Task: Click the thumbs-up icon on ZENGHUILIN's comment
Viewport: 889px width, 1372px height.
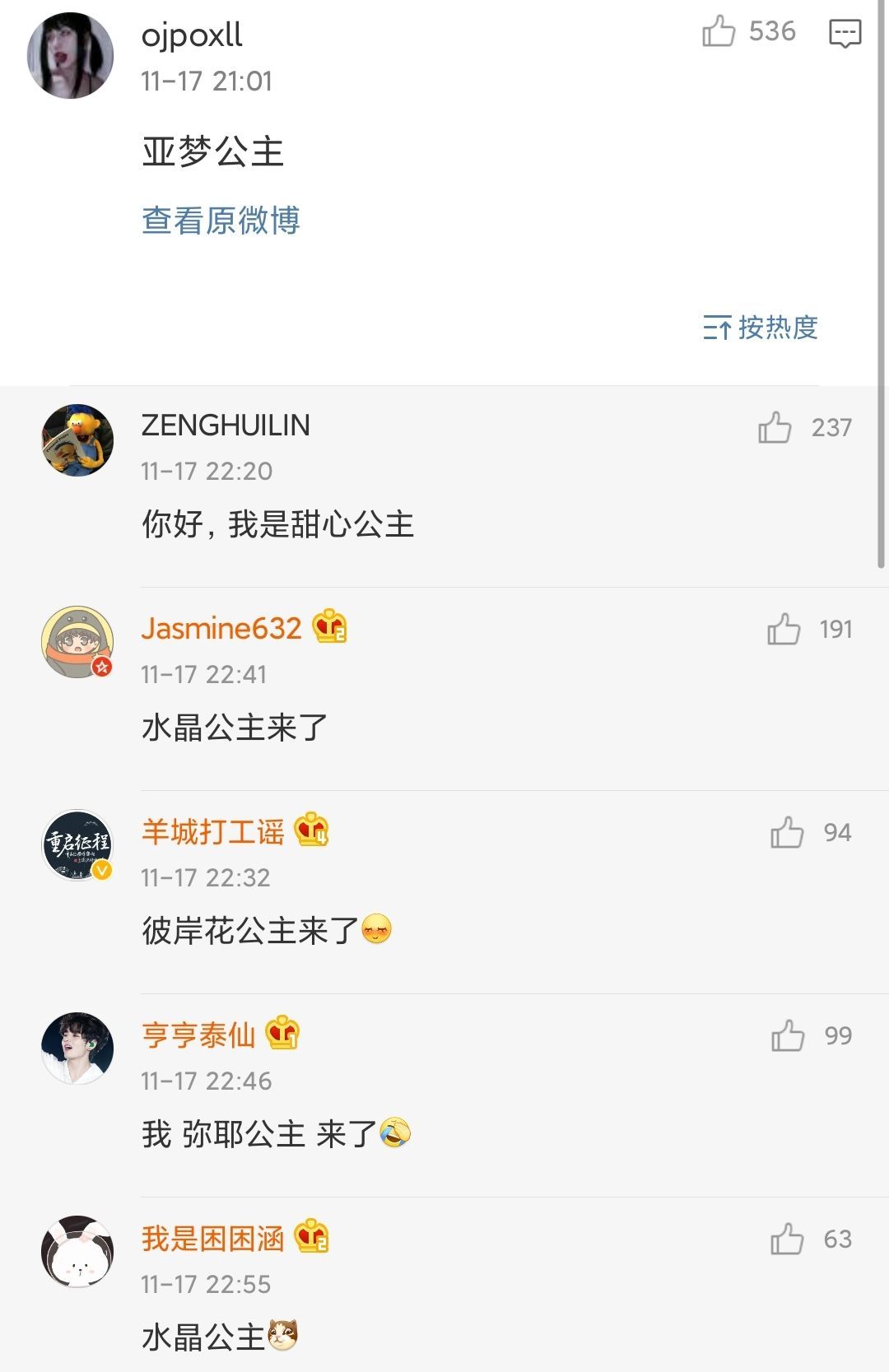Action: [x=774, y=428]
